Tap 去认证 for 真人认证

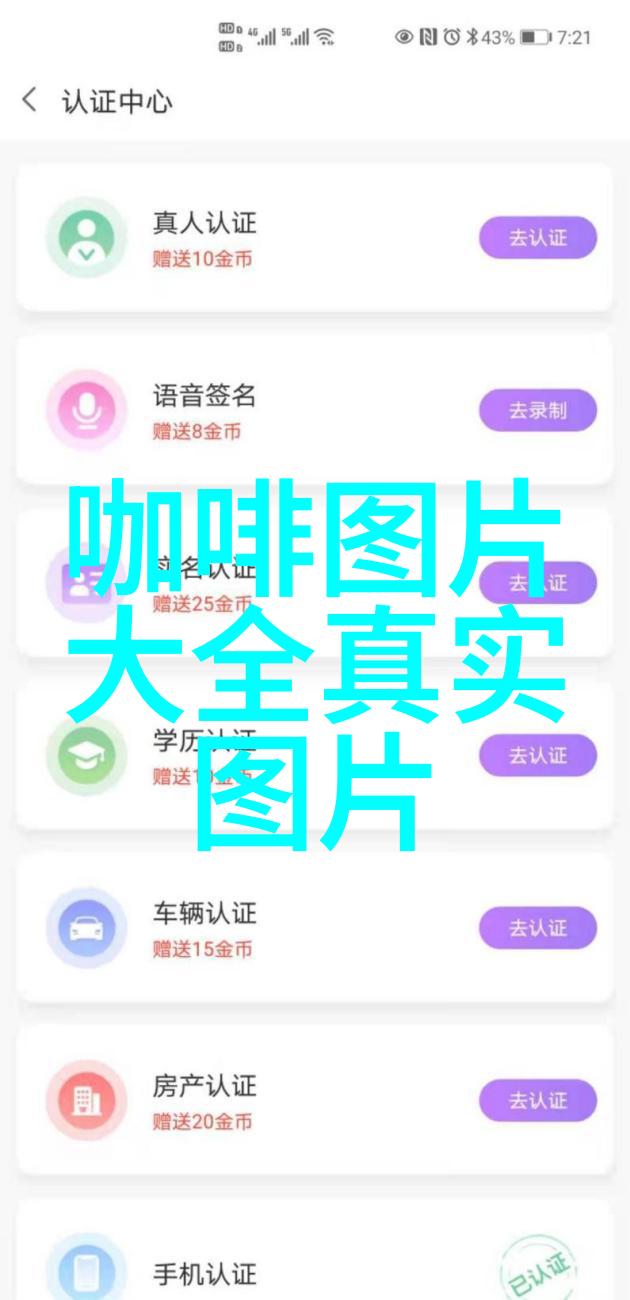click(x=537, y=238)
